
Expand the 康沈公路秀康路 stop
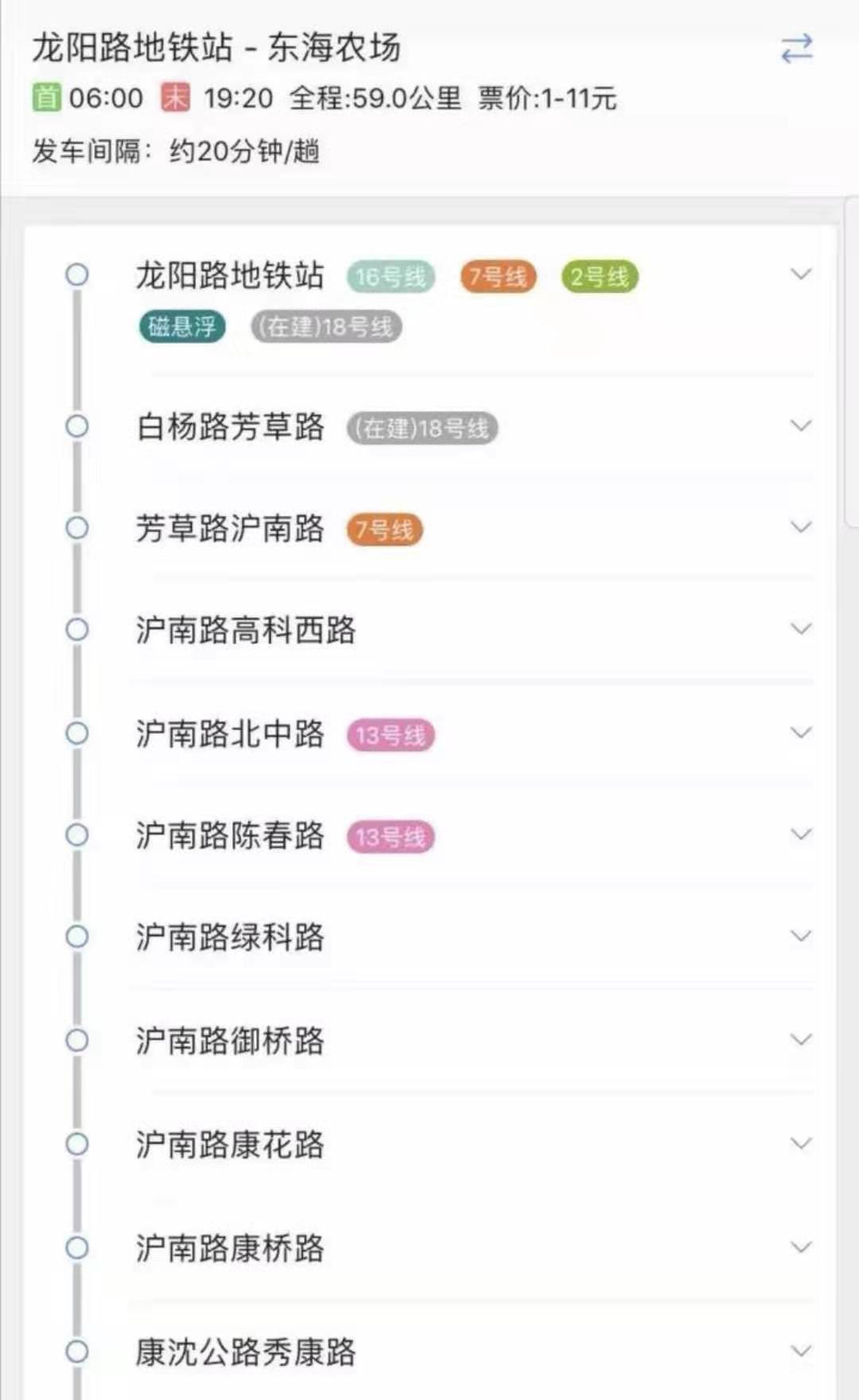click(x=800, y=1351)
